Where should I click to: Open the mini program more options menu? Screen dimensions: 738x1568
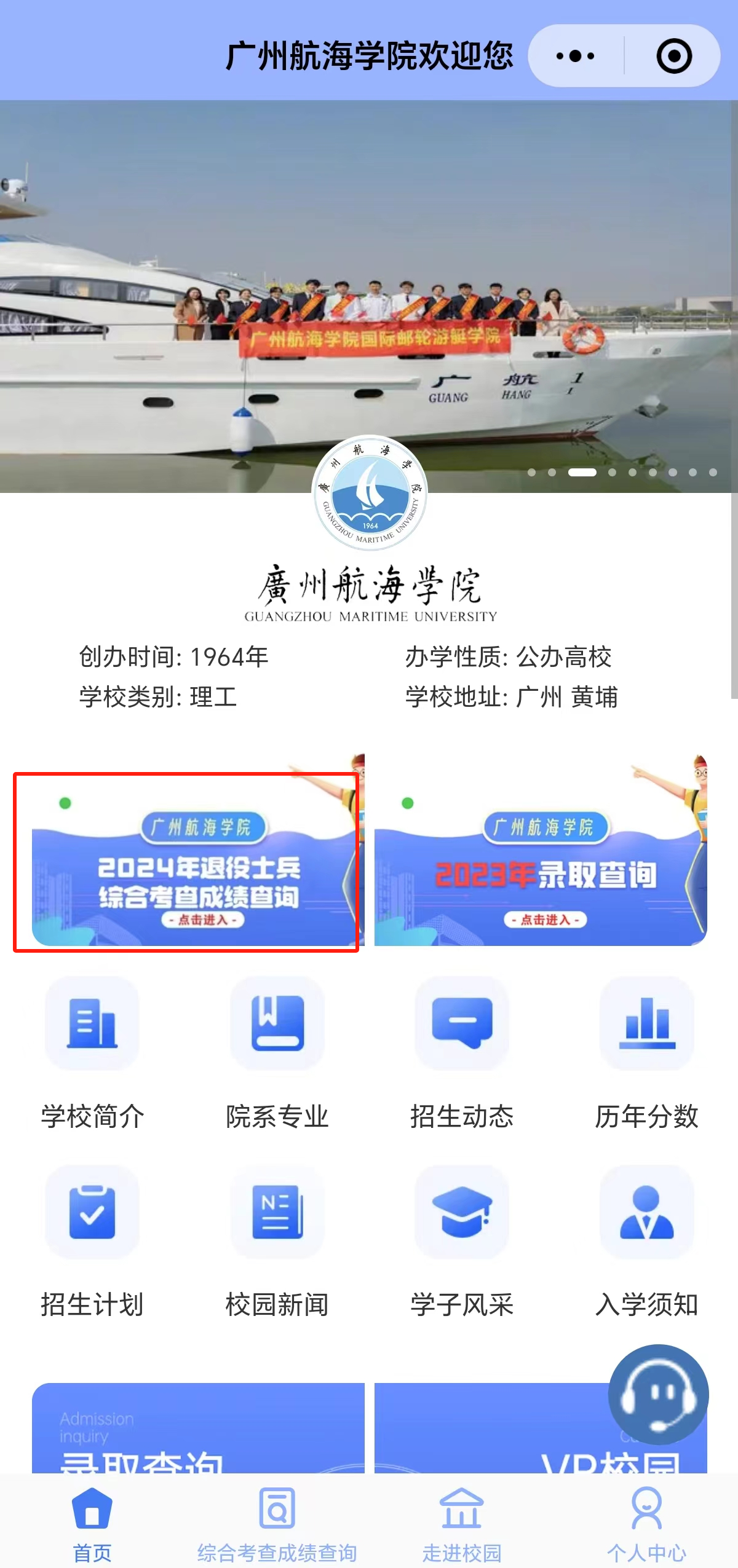pos(576,56)
